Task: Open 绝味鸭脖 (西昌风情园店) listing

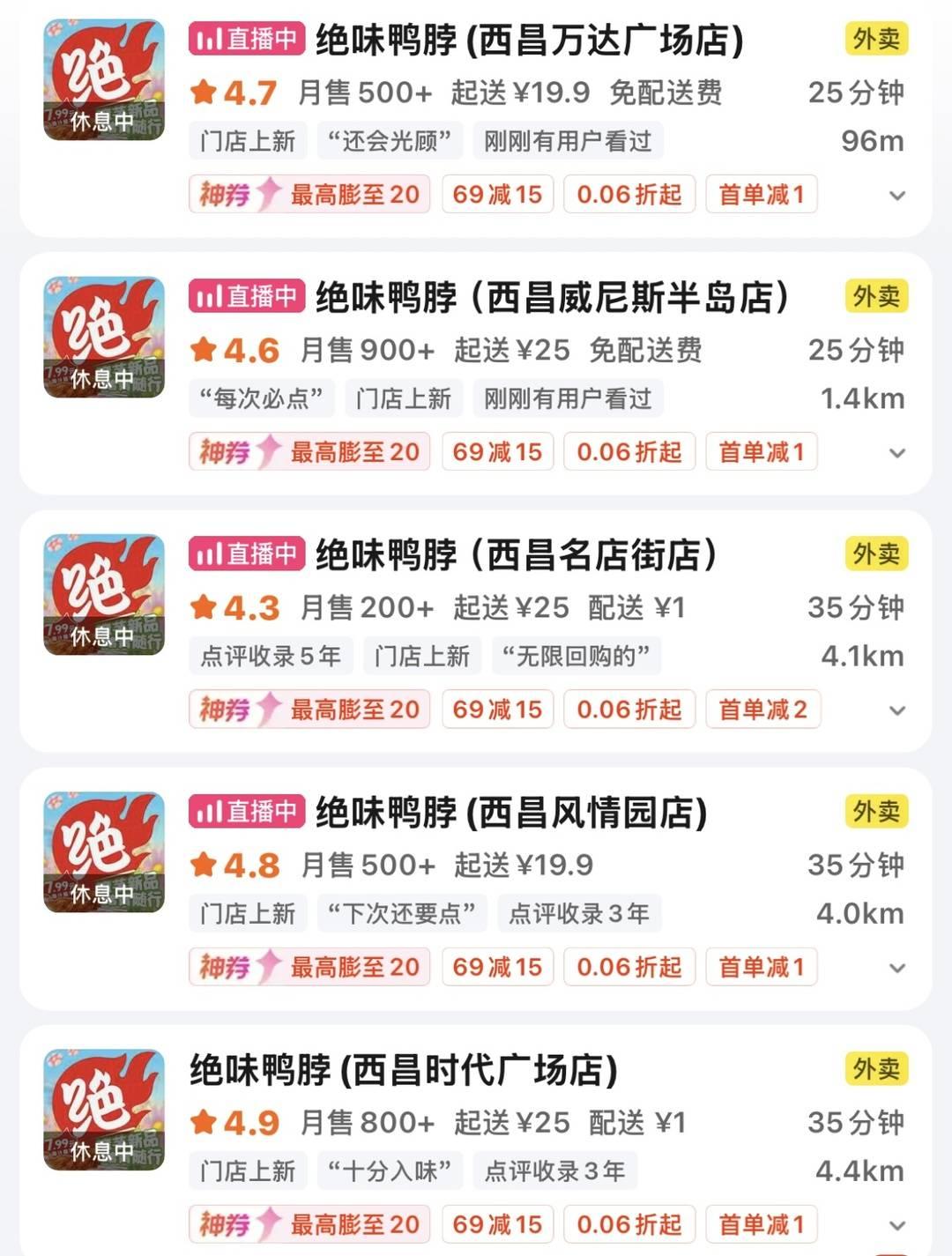Action: click(511, 813)
